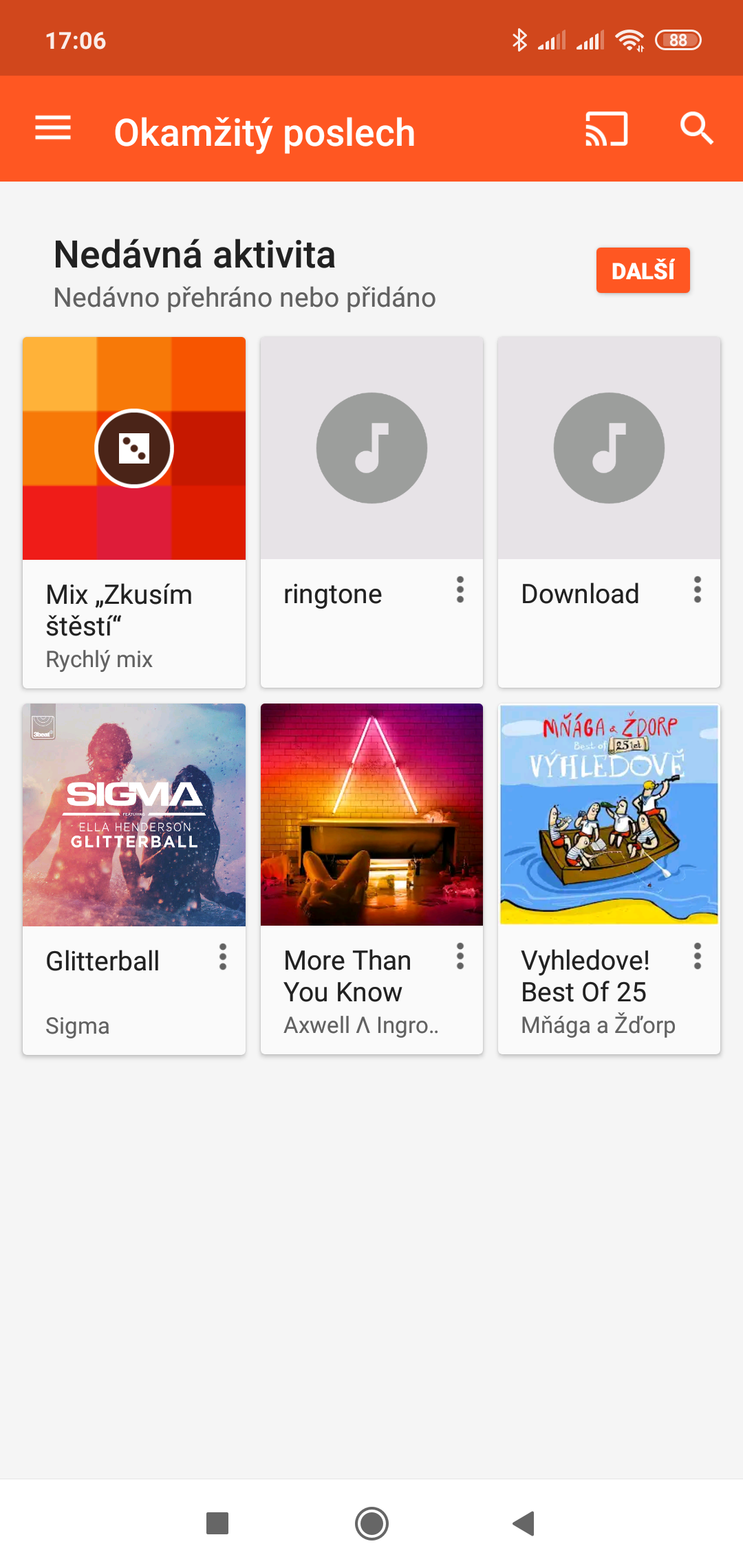Open the ringtone playlist card
The width and height of the screenshot is (743, 1568).
[x=371, y=448]
